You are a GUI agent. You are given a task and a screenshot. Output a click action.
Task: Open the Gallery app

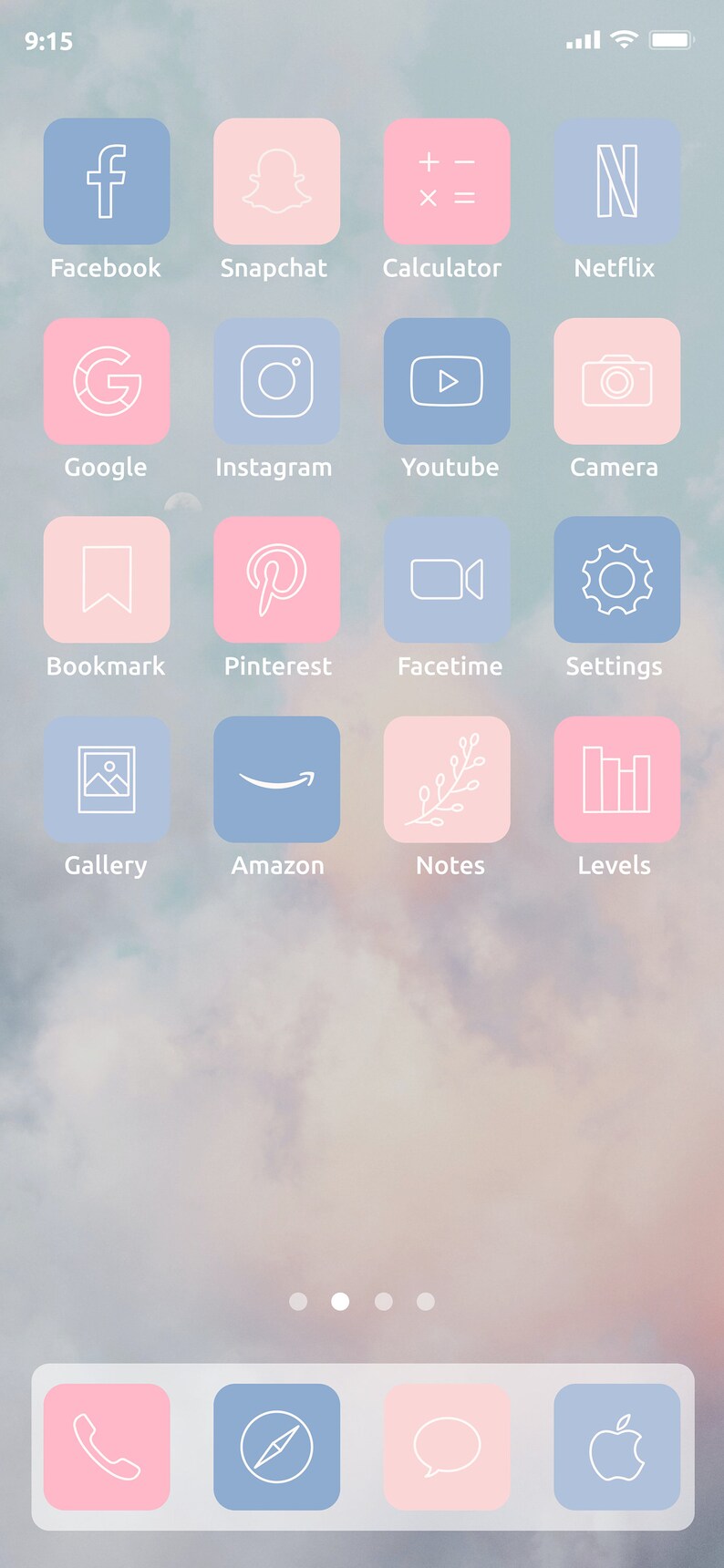point(107,779)
